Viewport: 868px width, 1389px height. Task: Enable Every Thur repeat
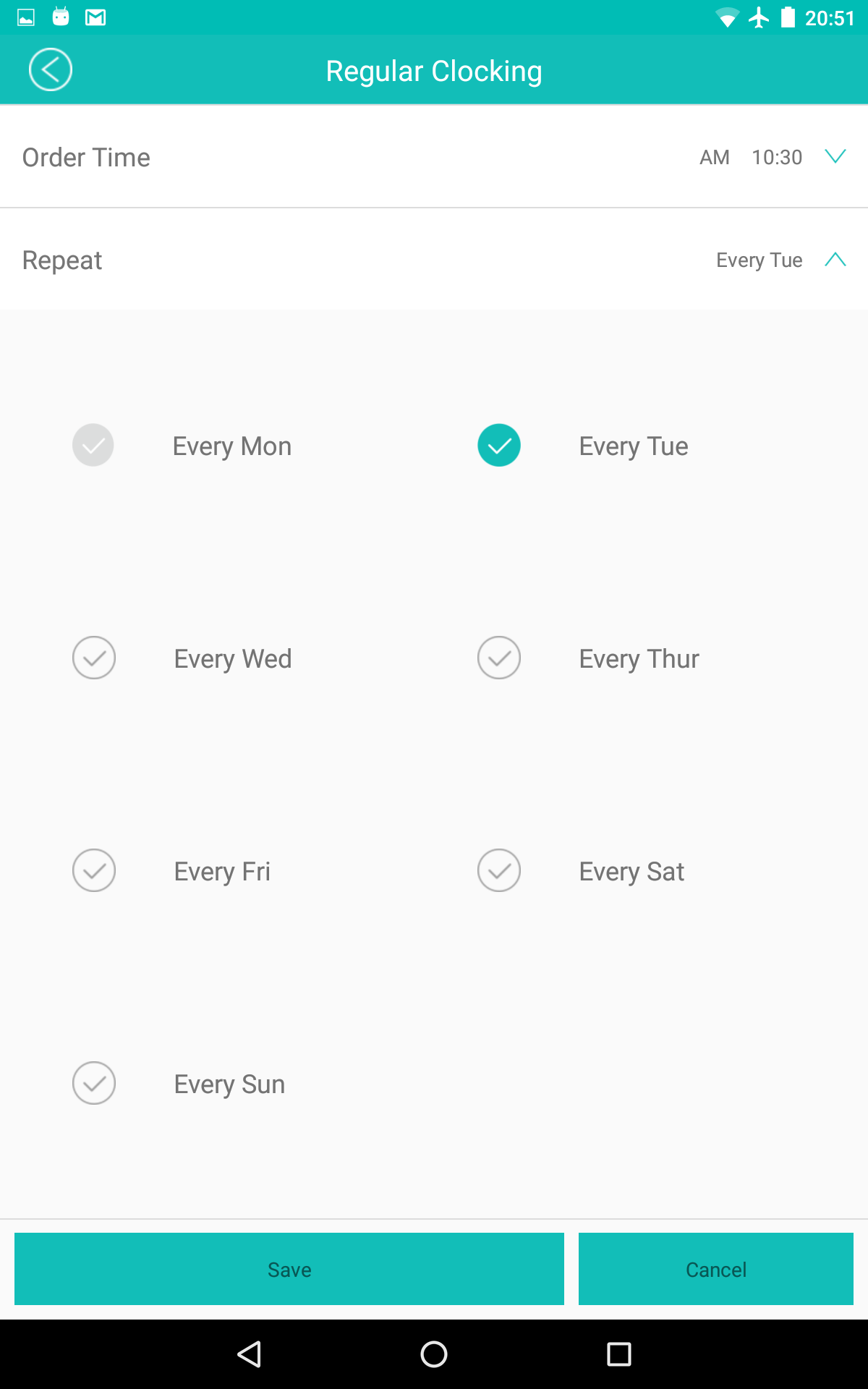tap(499, 658)
